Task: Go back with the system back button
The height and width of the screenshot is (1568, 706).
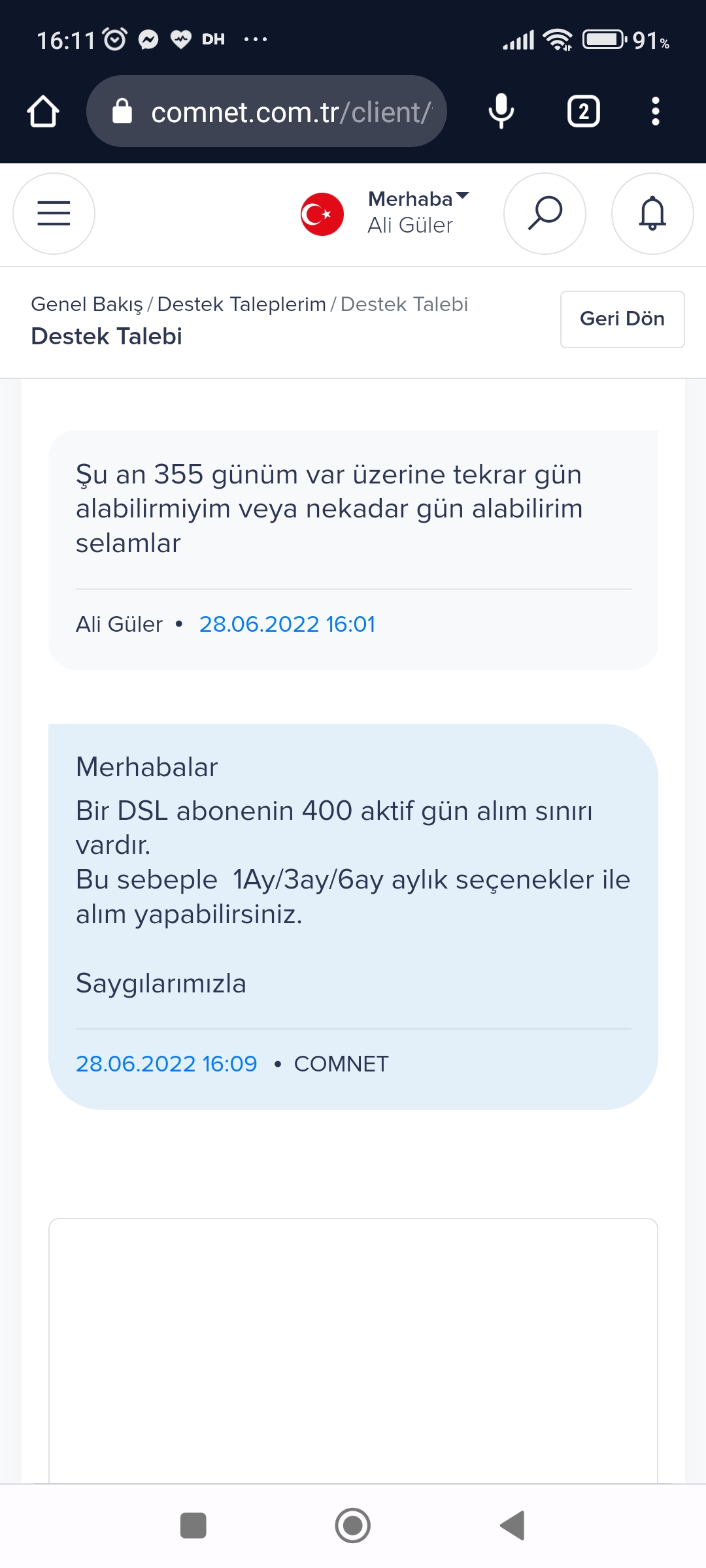Action: click(513, 1526)
